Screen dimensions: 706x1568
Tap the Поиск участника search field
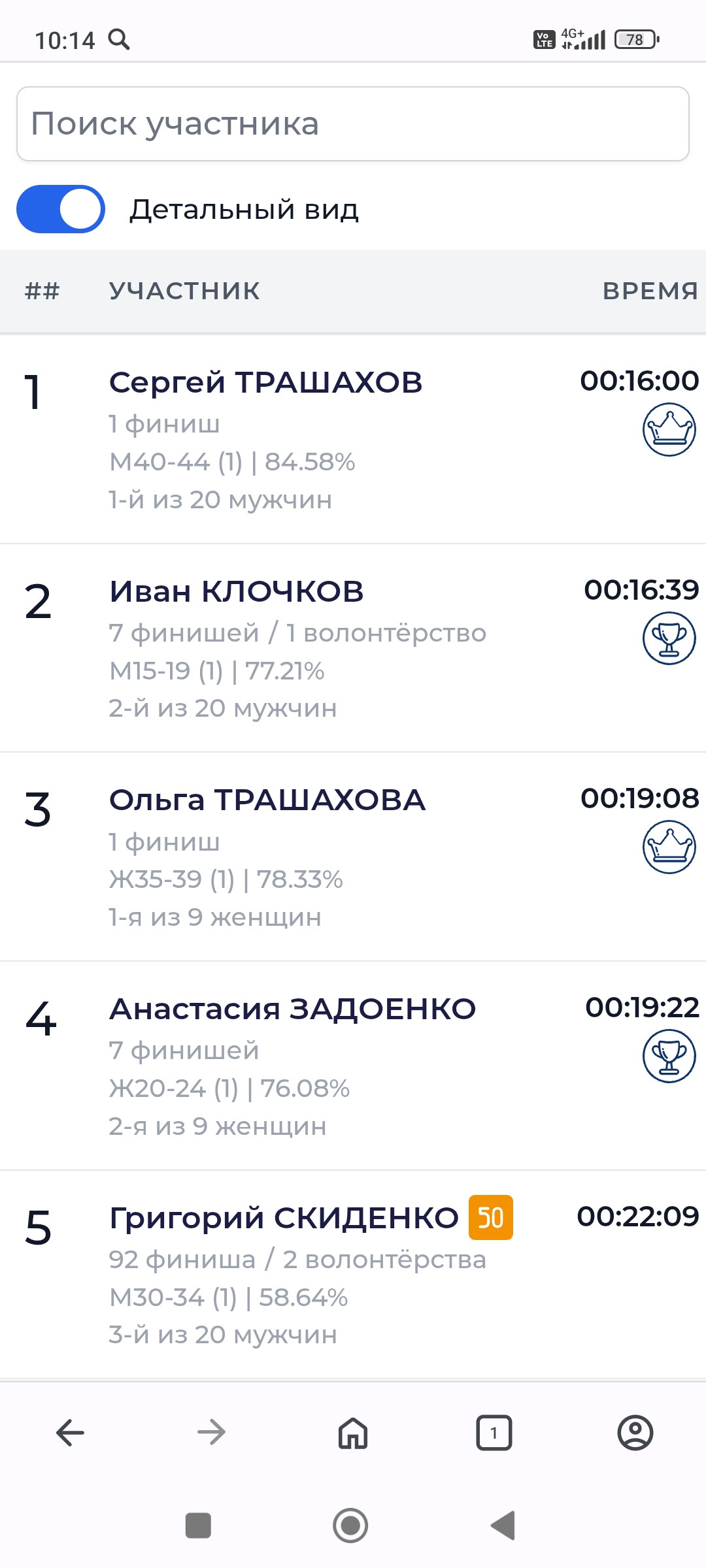[353, 123]
